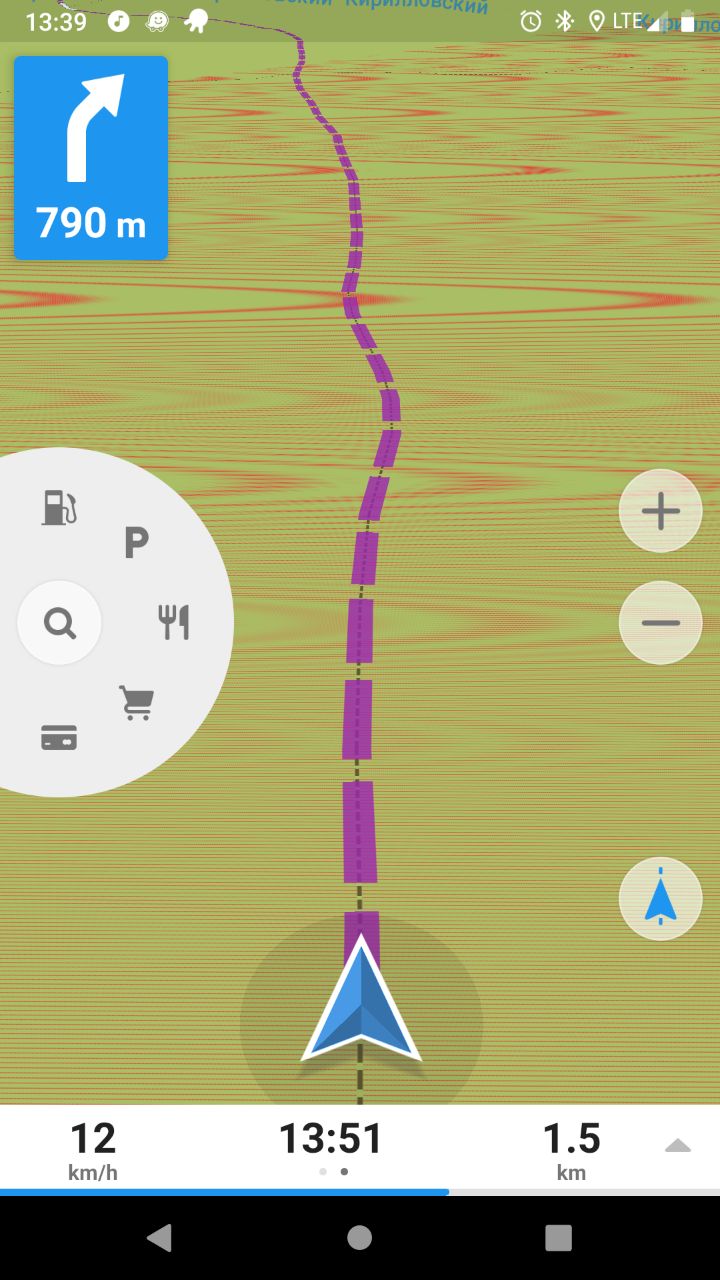Zoom out of the map
Image resolution: width=720 pixels, height=1280 pixels.
tap(660, 622)
